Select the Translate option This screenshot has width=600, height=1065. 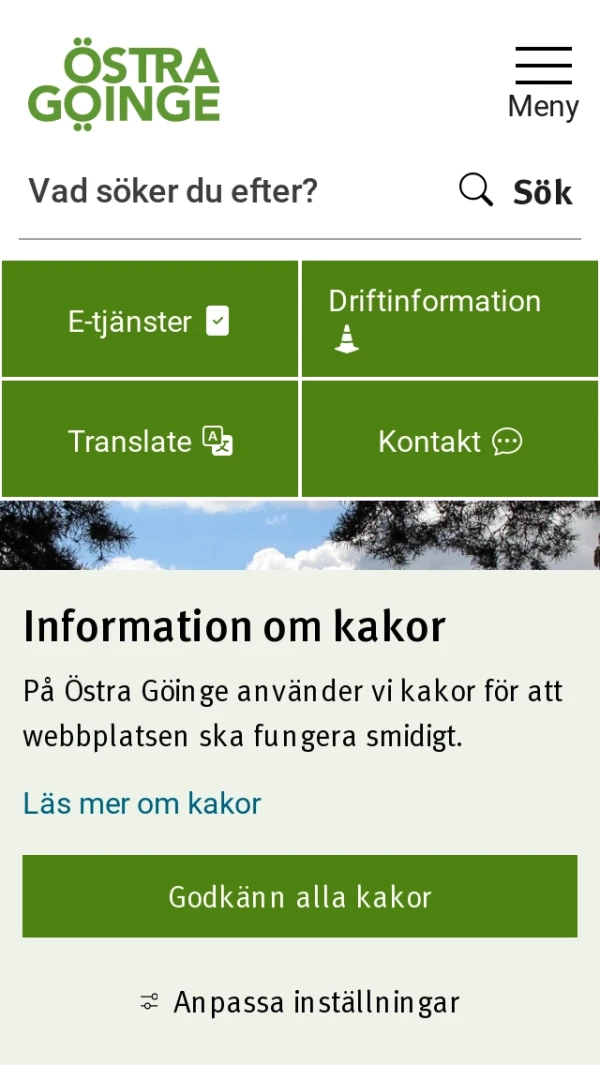150,441
